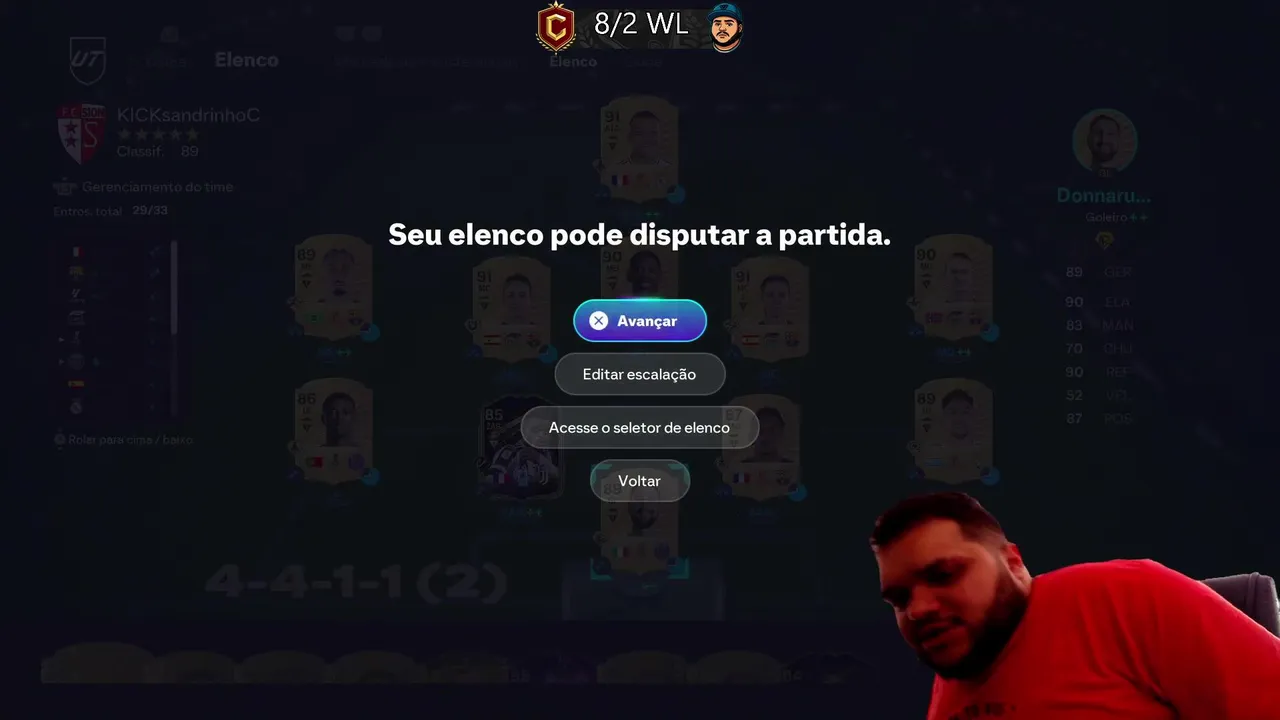Choose Editar escalação

(640, 374)
